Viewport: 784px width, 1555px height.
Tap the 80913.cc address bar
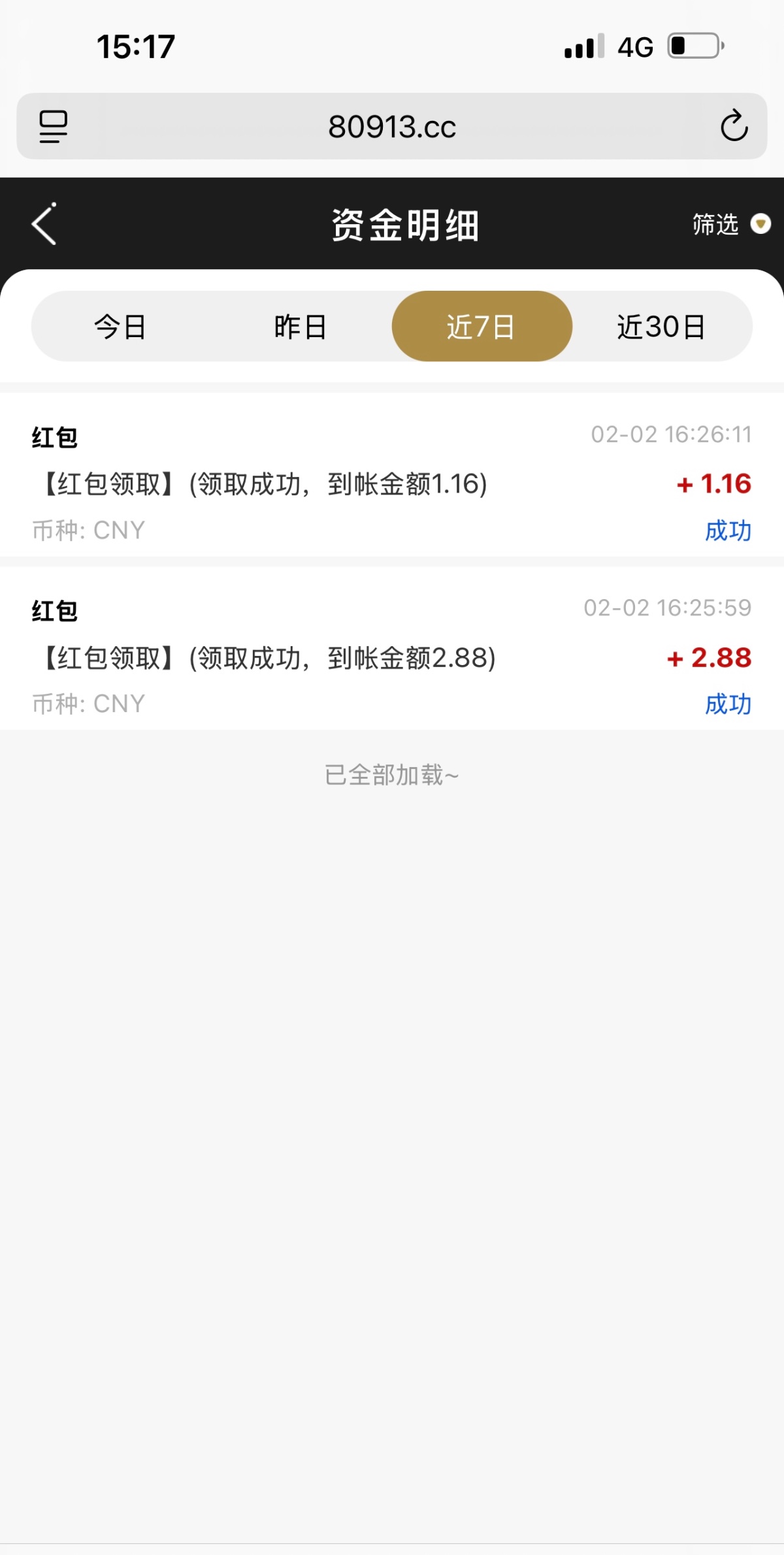coord(392,127)
